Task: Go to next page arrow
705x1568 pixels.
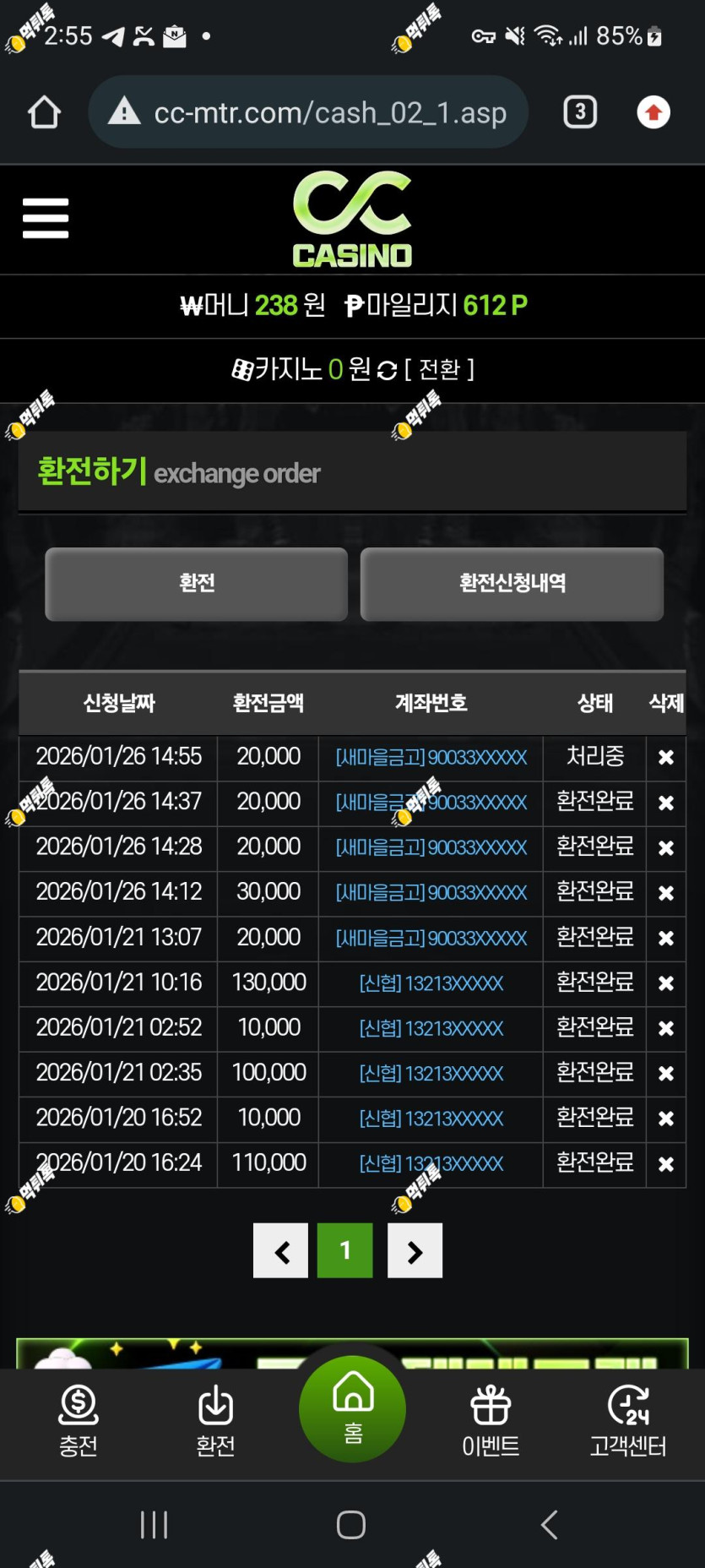Action: tap(415, 1250)
